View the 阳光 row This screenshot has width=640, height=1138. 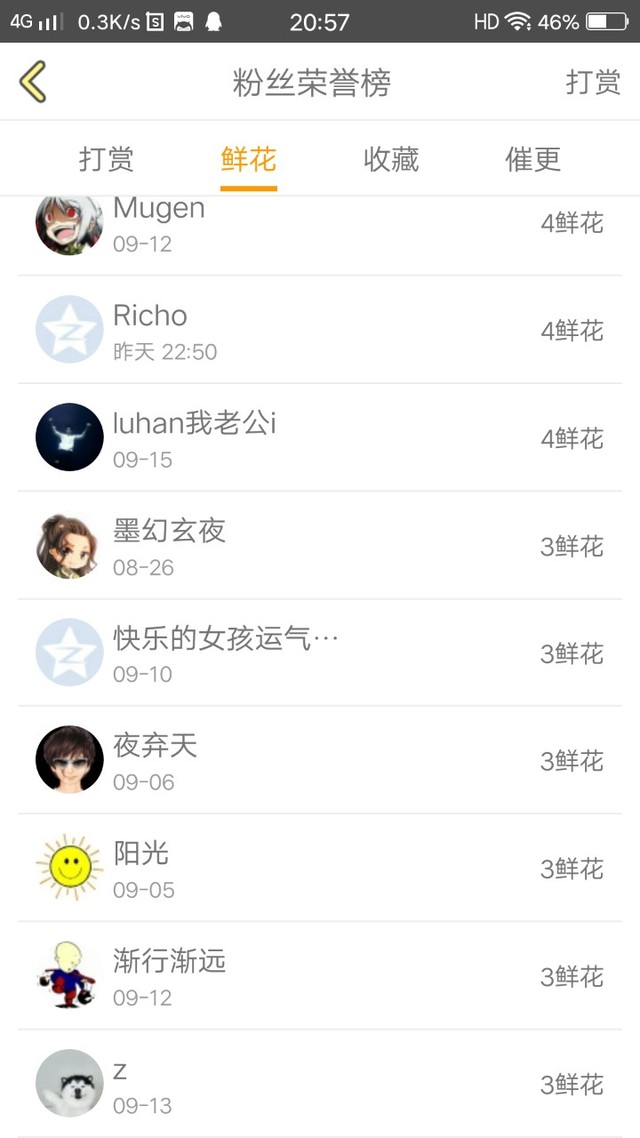click(x=320, y=868)
